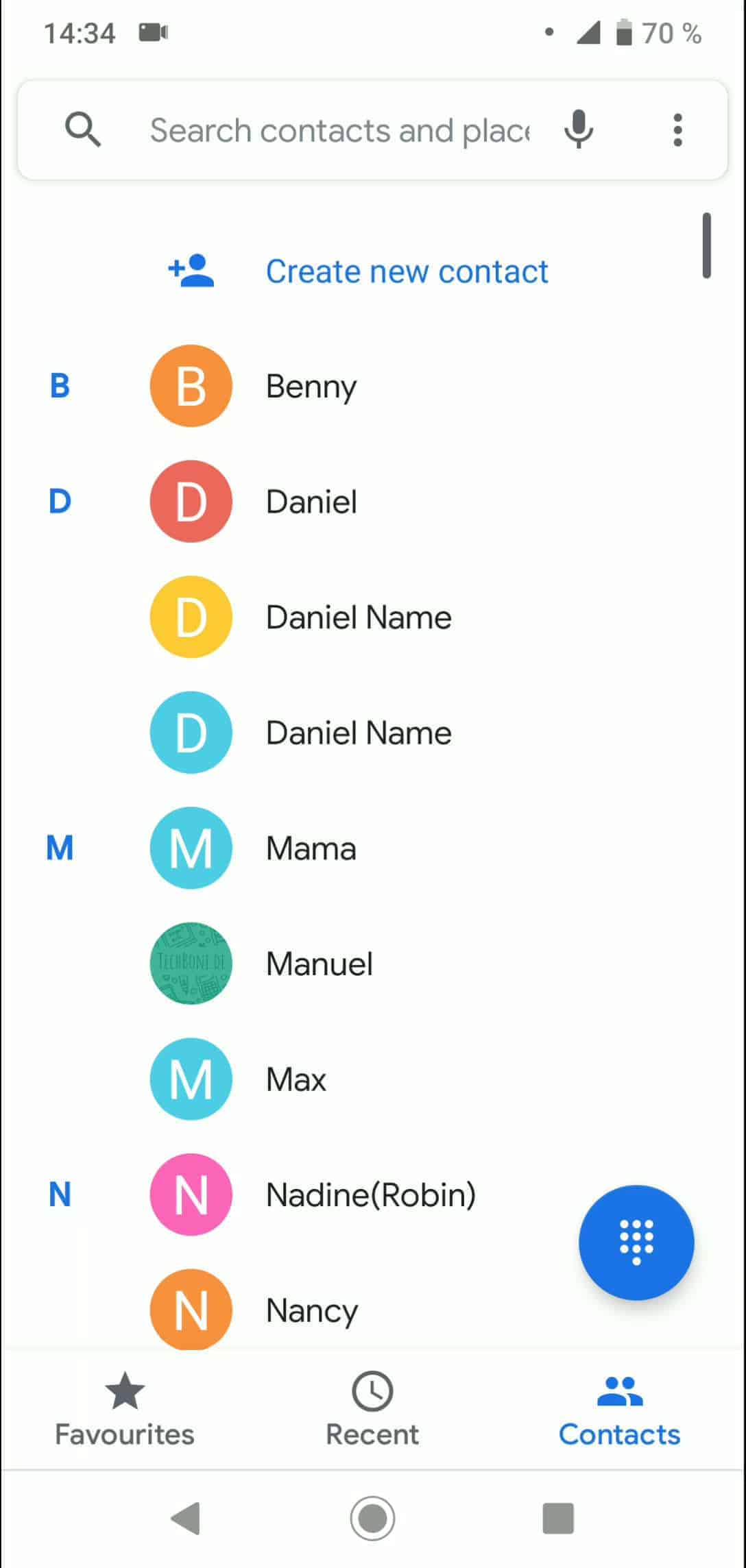Tap the add-person icon next to Create new contact

[190, 271]
